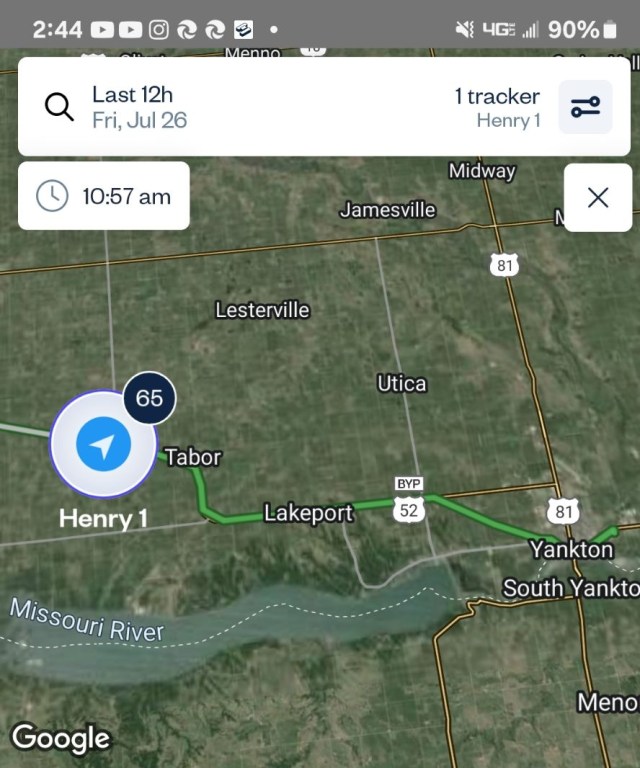Tap the 10:57 am time chip
Viewport: 640px width, 768px height.
pos(104,196)
